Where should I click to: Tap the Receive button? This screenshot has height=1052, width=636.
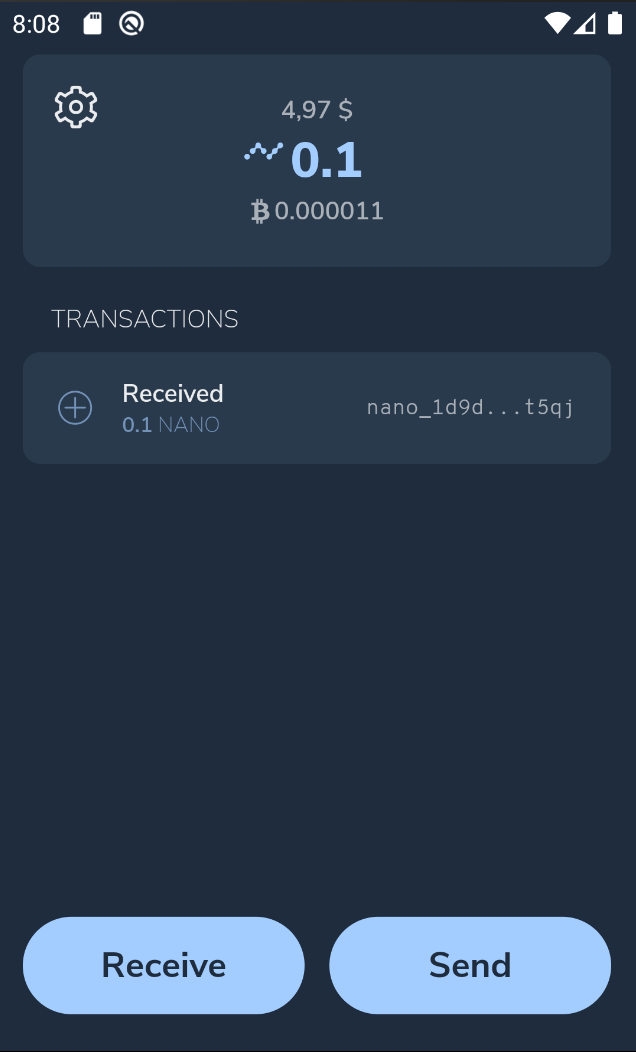click(x=164, y=965)
